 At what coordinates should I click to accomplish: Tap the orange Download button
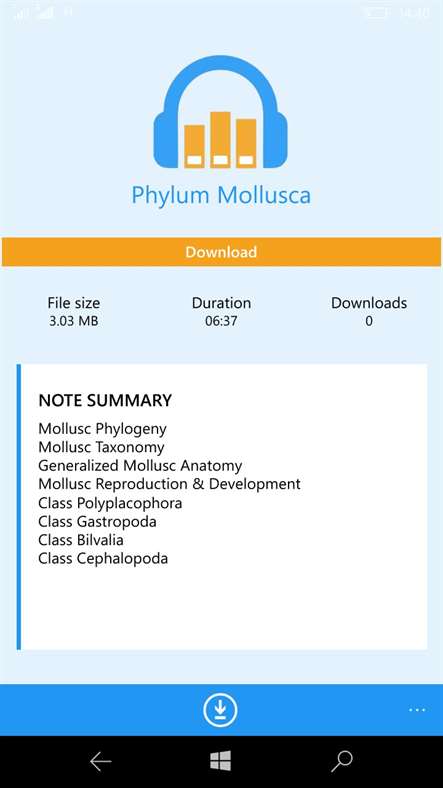coord(222,252)
